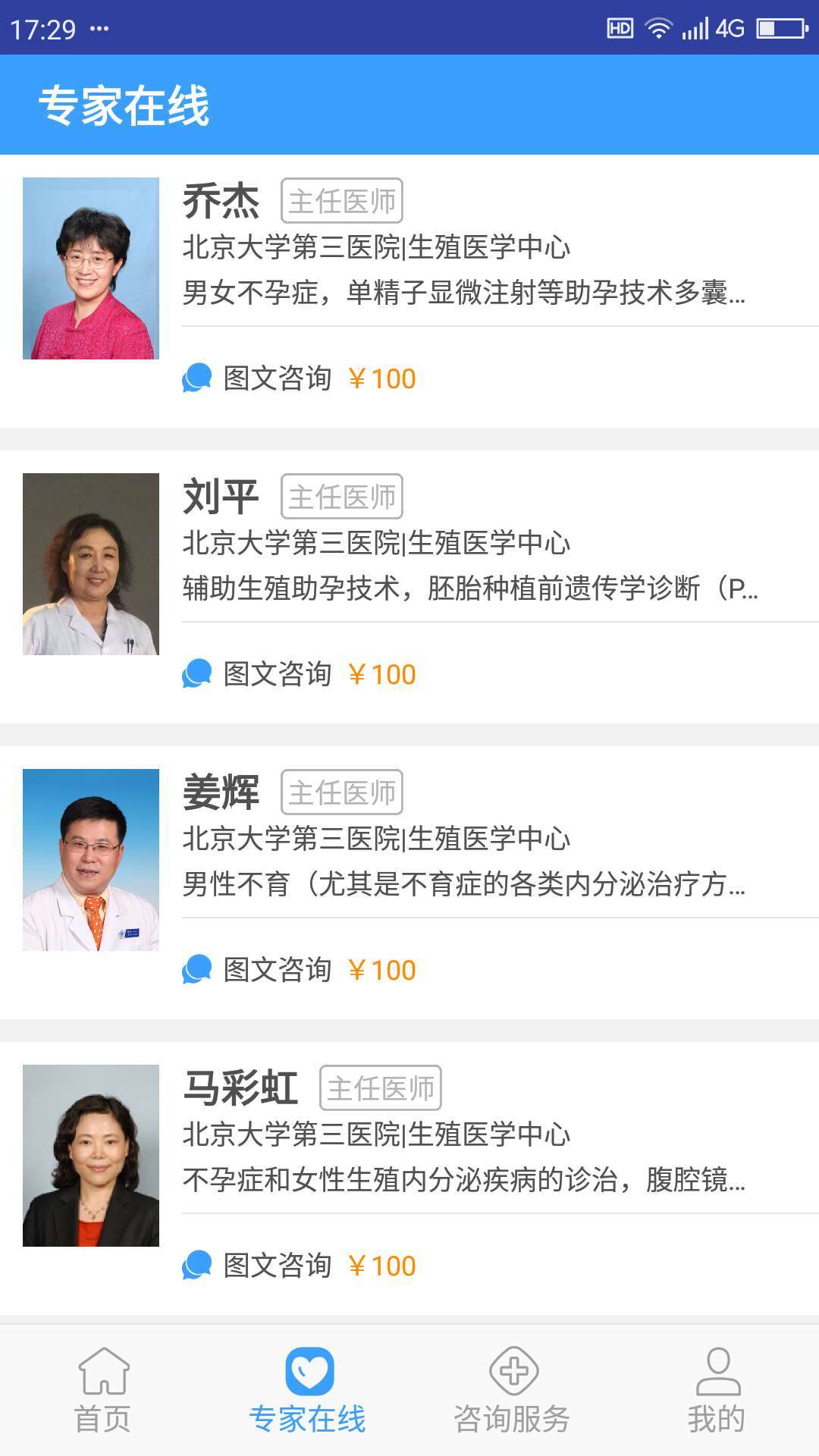Tap the chat bubble icon for 马彩虹's consultation
Viewport: 819px width, 1456px height.
[x=196, y=1264]
